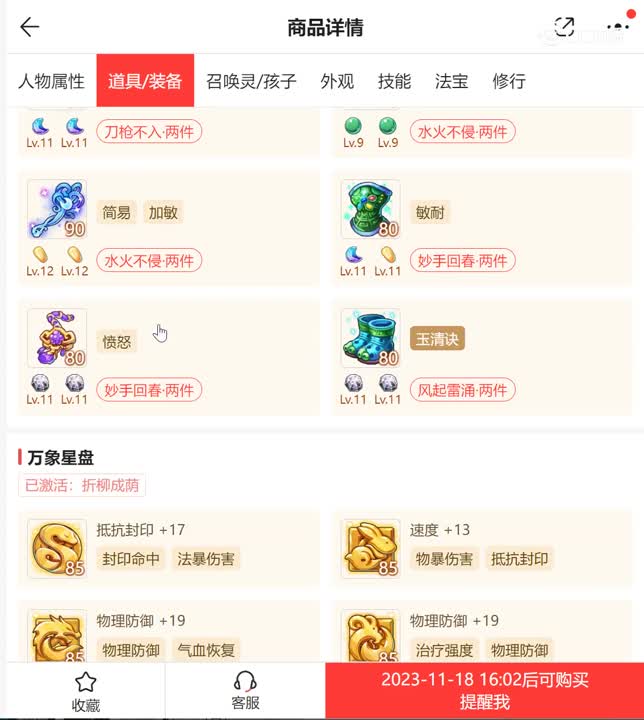Go back using the arrow icon
This screenshot has height=720, width=644.
(29, 27)
